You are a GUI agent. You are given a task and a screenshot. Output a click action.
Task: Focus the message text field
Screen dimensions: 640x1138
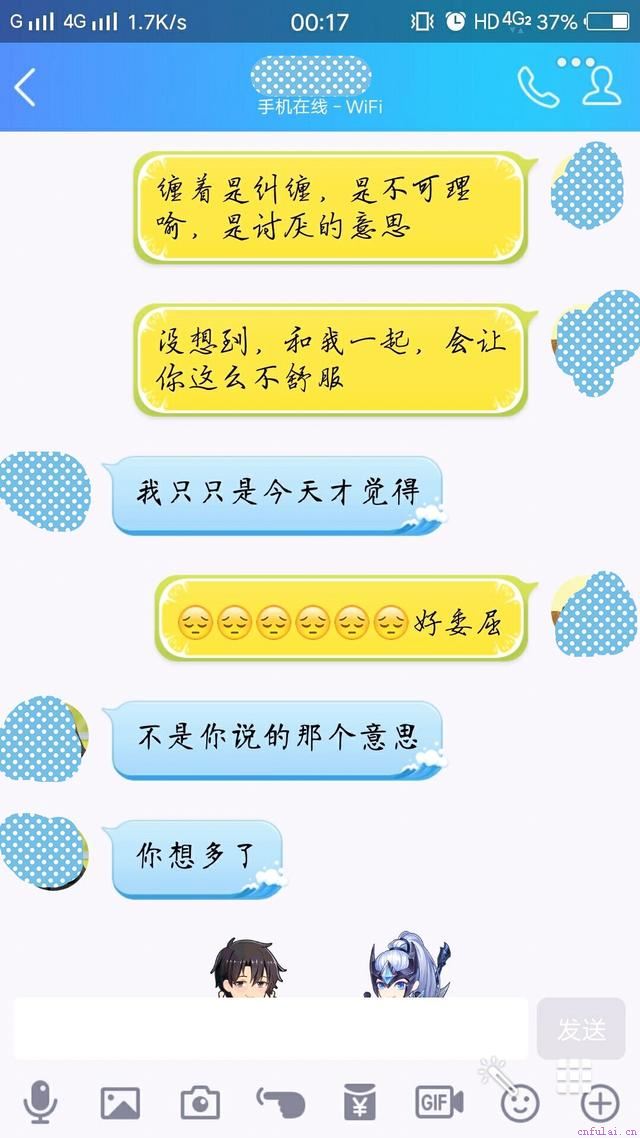[270, 1028]
